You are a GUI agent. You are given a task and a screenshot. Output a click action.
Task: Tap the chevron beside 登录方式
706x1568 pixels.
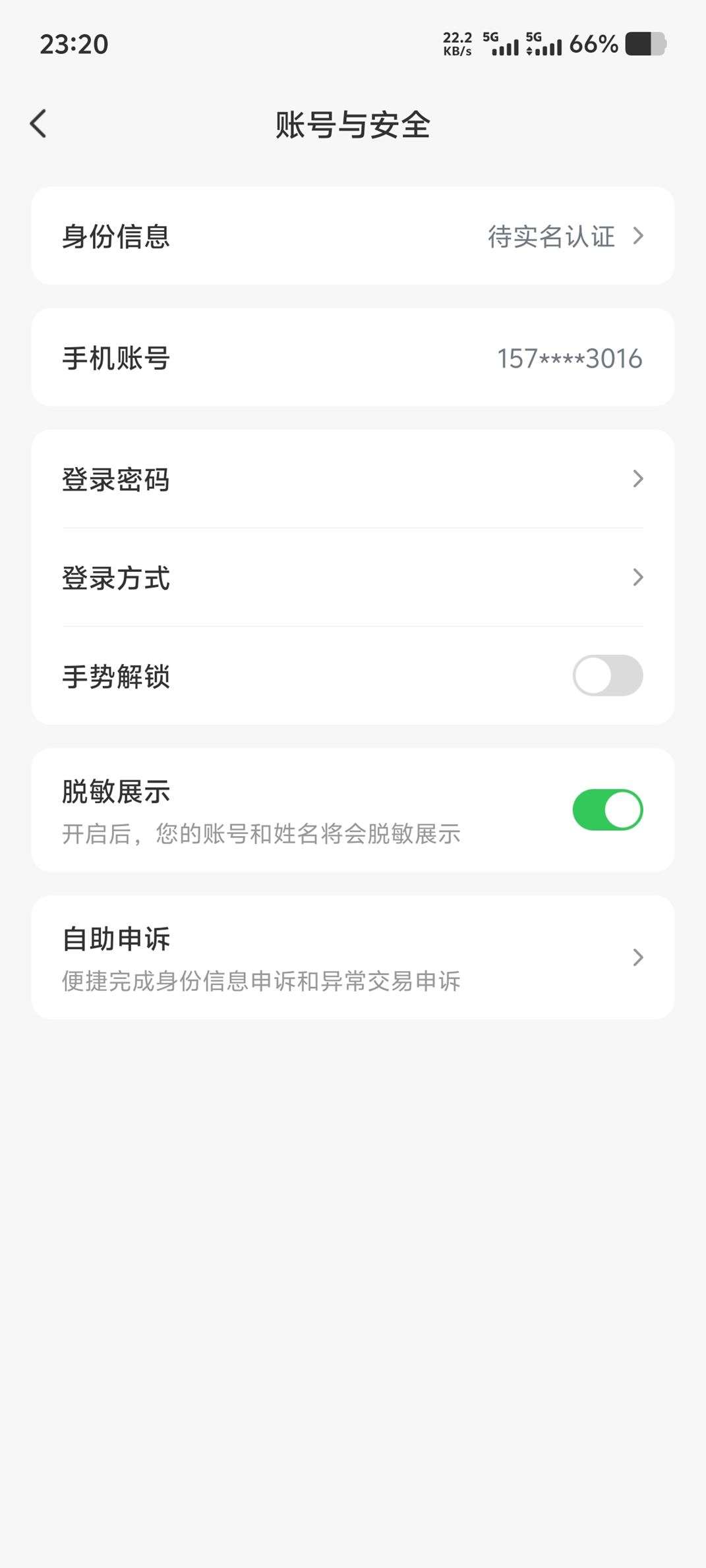pos(637,578)
